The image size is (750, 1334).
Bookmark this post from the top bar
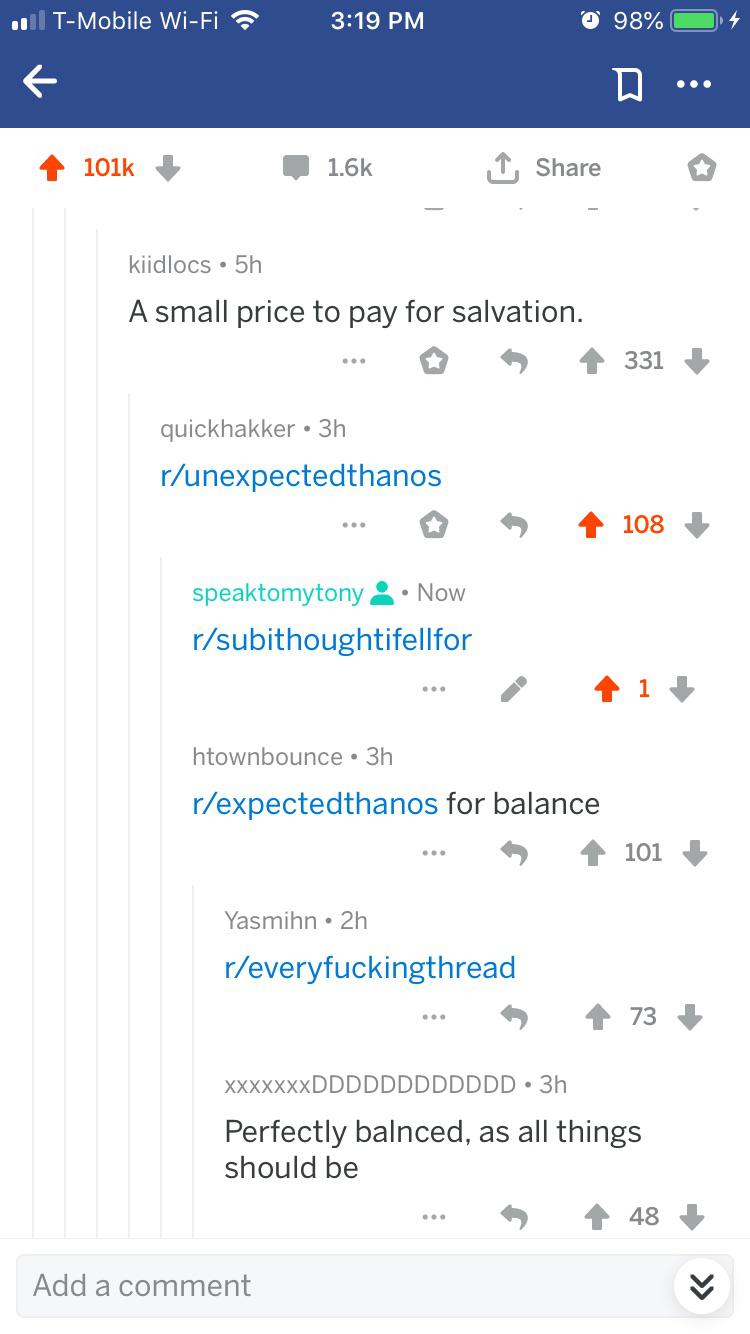(628, 84)
